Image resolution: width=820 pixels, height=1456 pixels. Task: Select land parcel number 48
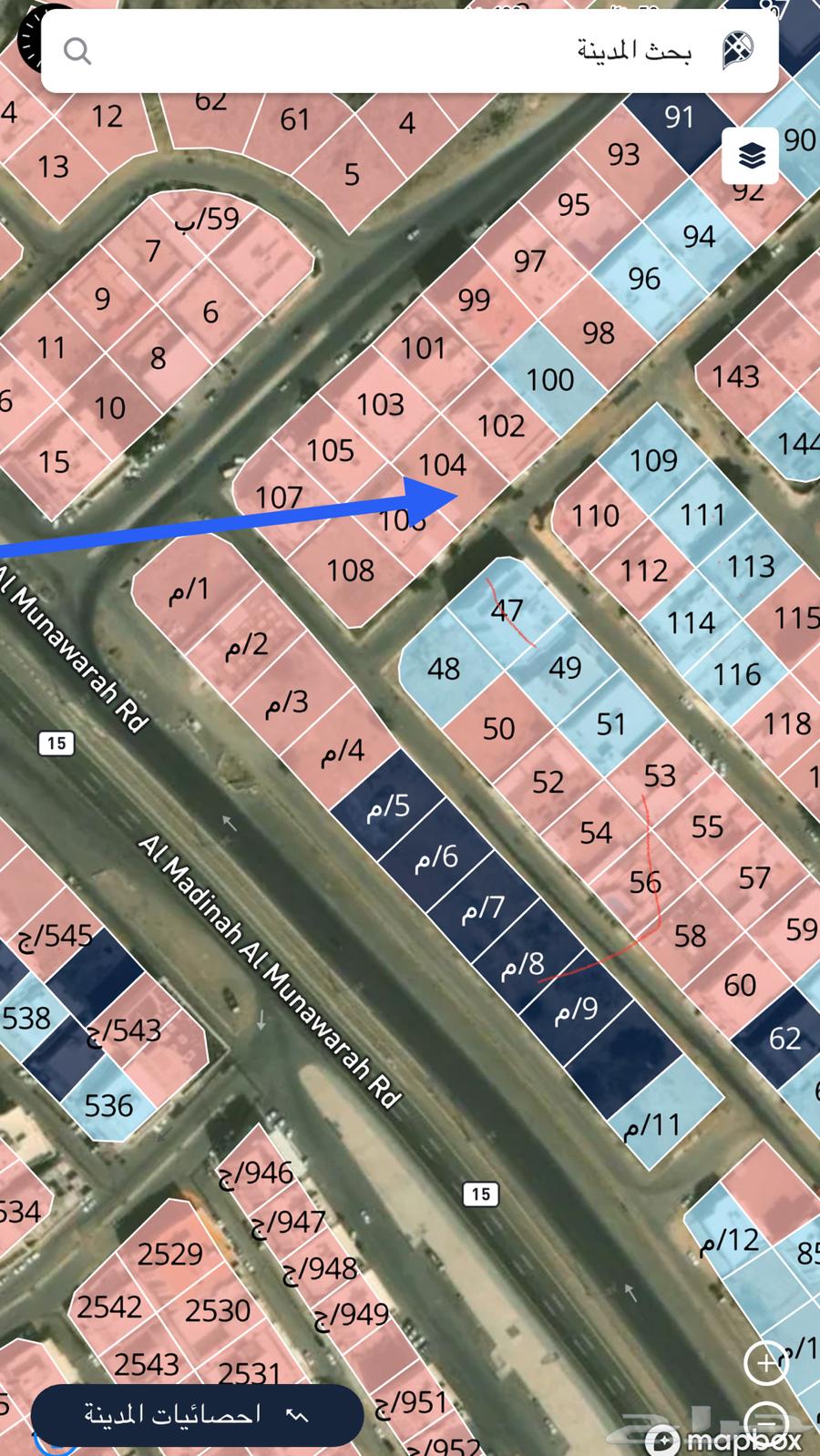(x=444, y=670)
